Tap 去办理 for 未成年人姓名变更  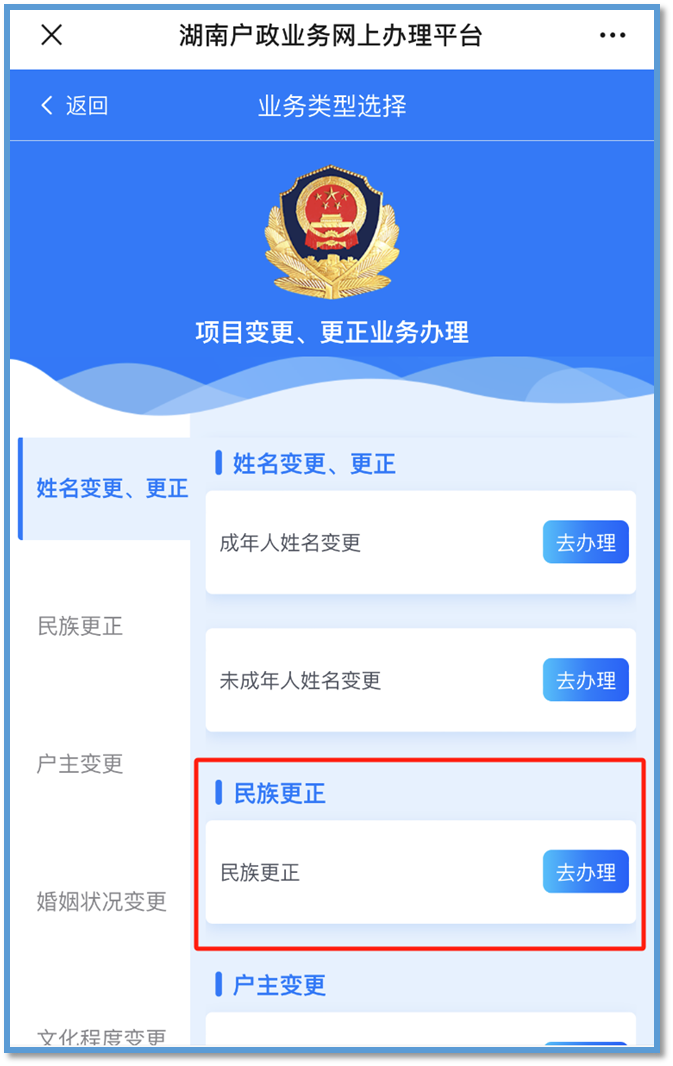[585, 681]
